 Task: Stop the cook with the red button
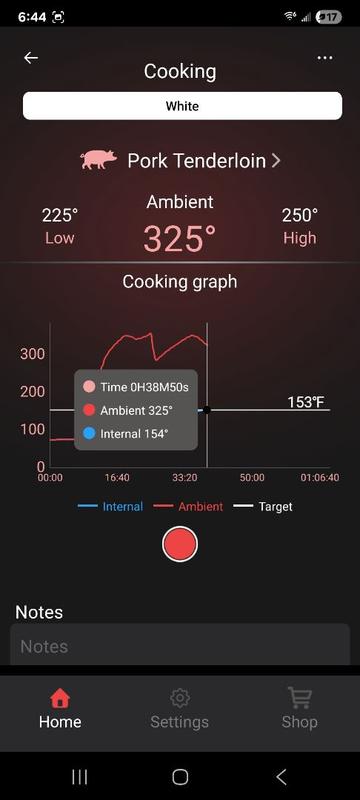179,544
